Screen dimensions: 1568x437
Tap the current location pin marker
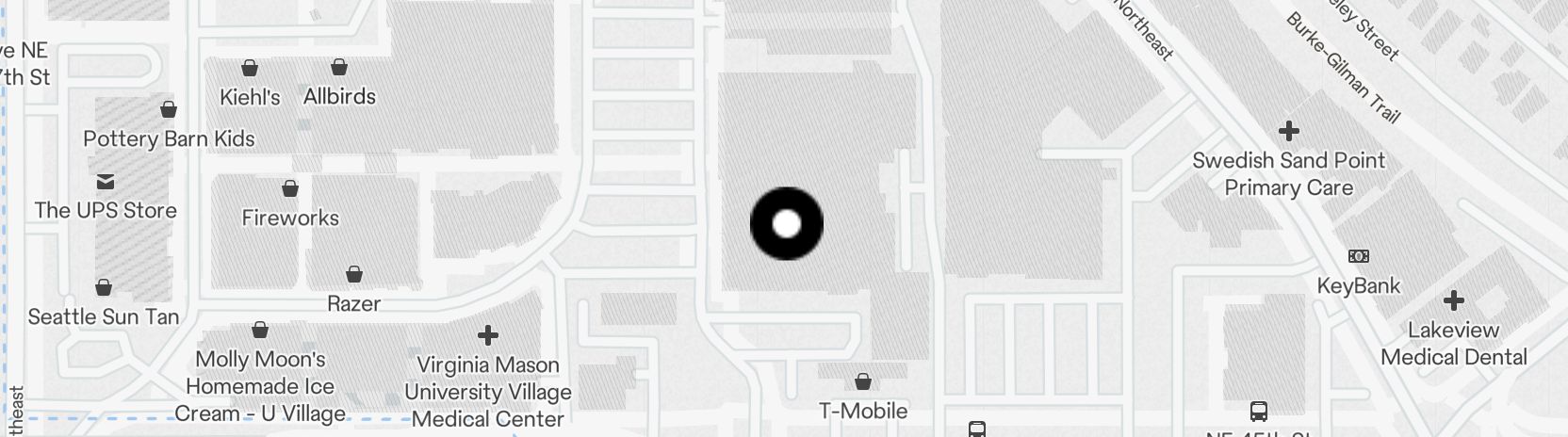coord(786,224)
